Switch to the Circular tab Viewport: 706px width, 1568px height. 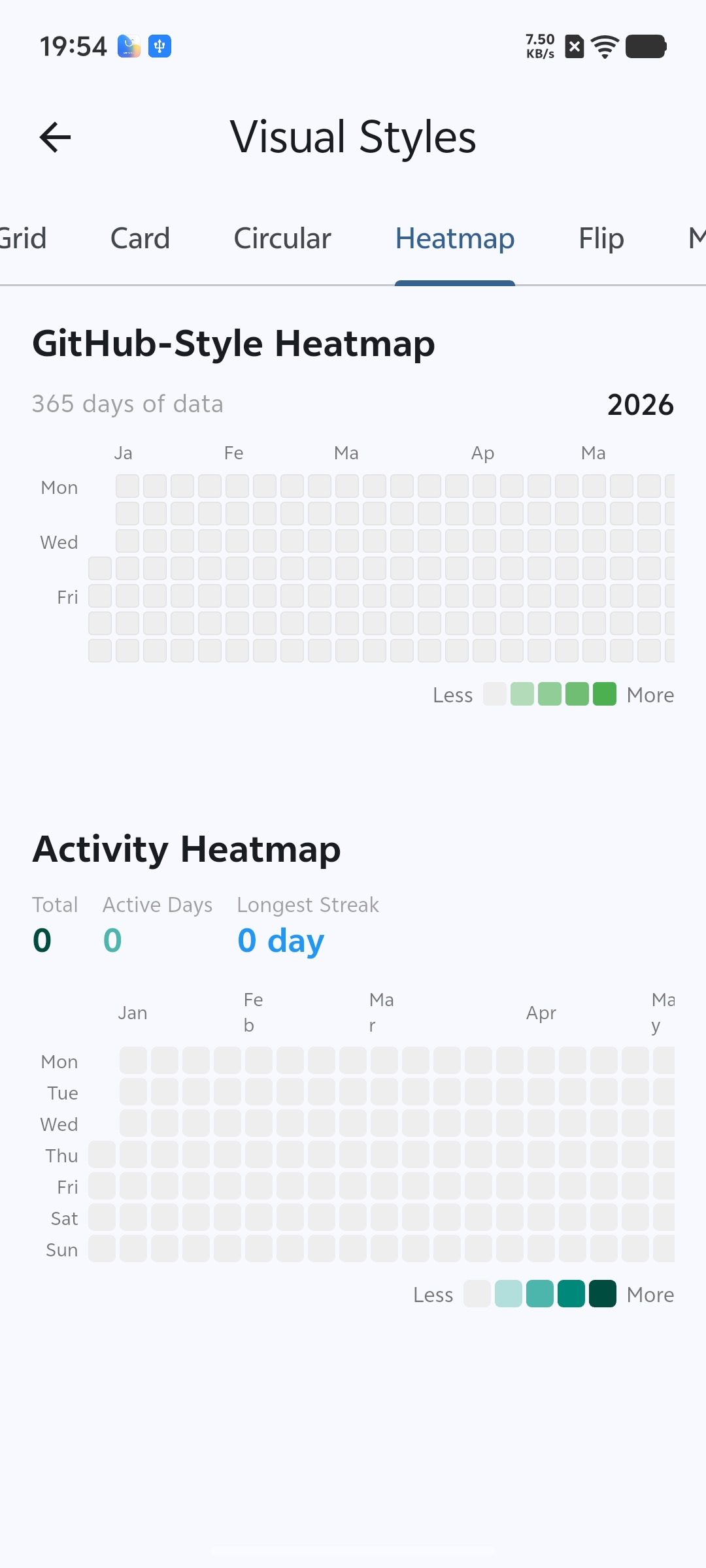(282, 238)
